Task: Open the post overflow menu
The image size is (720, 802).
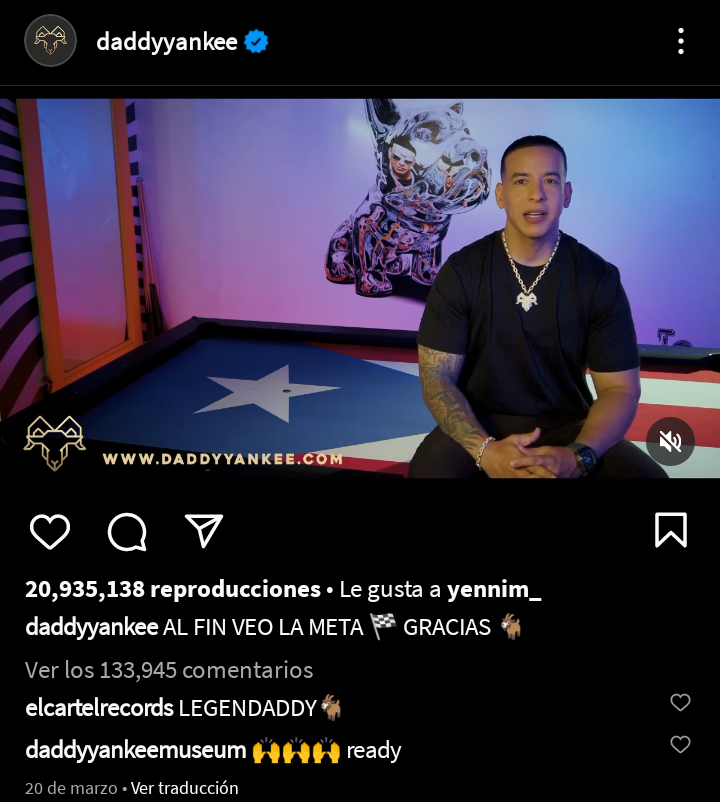Action: tap(680, 41)
